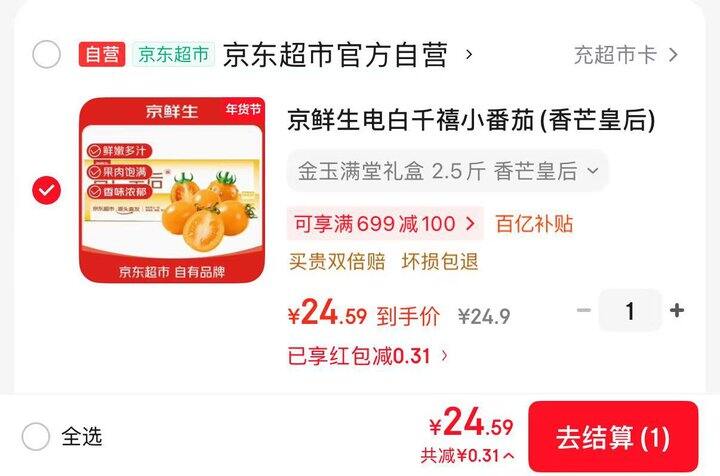View the 满699减100 promotion details
Viewport: 720px width, 476px height.
(x=385, y=223)
